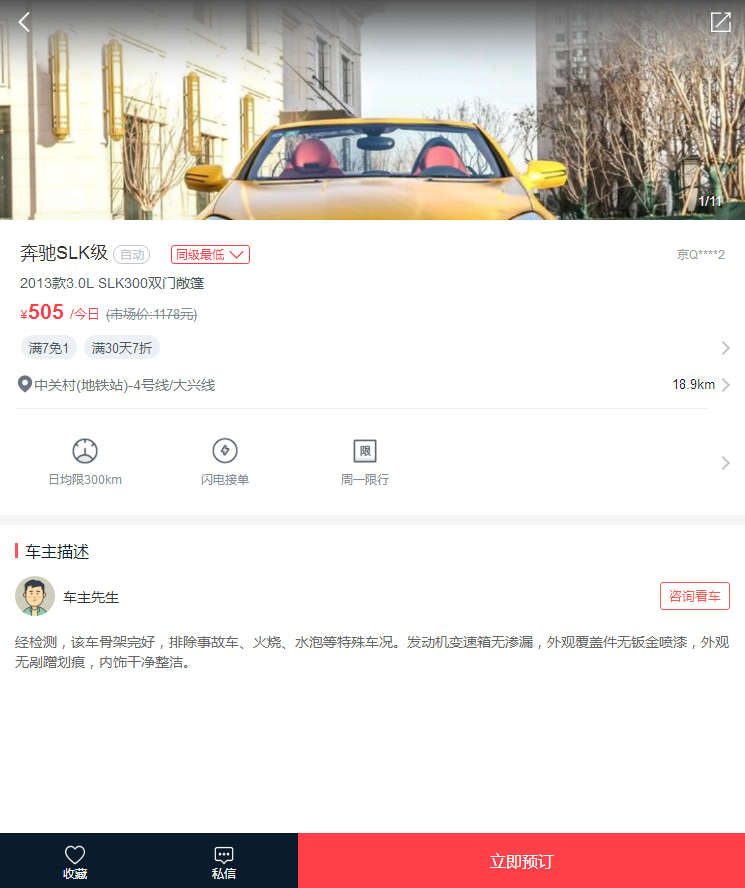
Task: Tap 咨询看车 to contact owner
Action: click(694, 596)
